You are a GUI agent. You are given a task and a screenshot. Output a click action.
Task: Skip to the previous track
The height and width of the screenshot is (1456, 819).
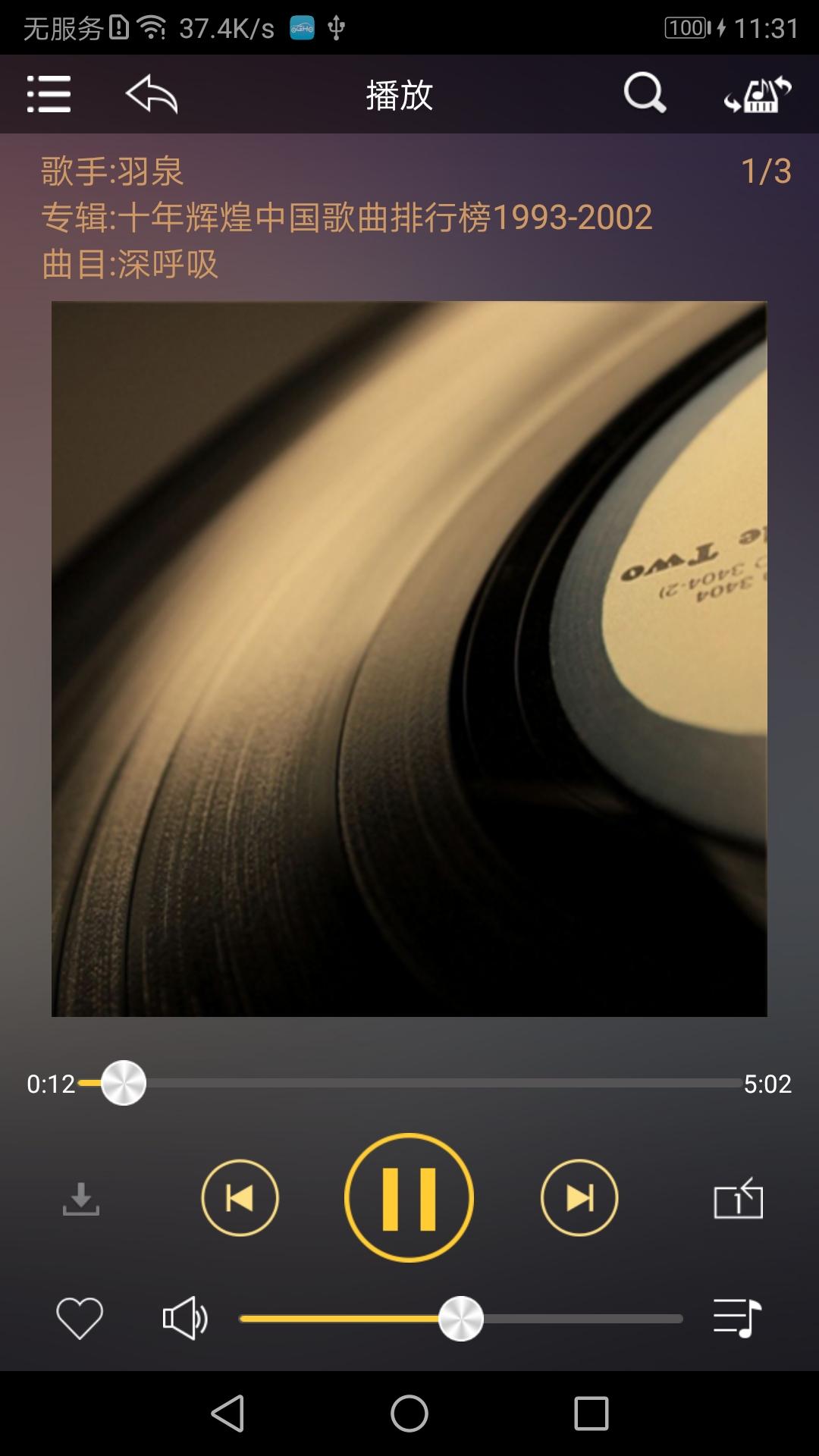point(240,1198)
